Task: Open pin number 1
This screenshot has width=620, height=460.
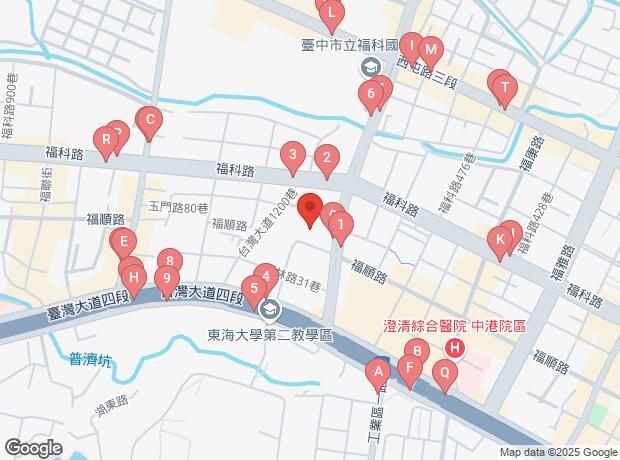Action: [340, 227]
